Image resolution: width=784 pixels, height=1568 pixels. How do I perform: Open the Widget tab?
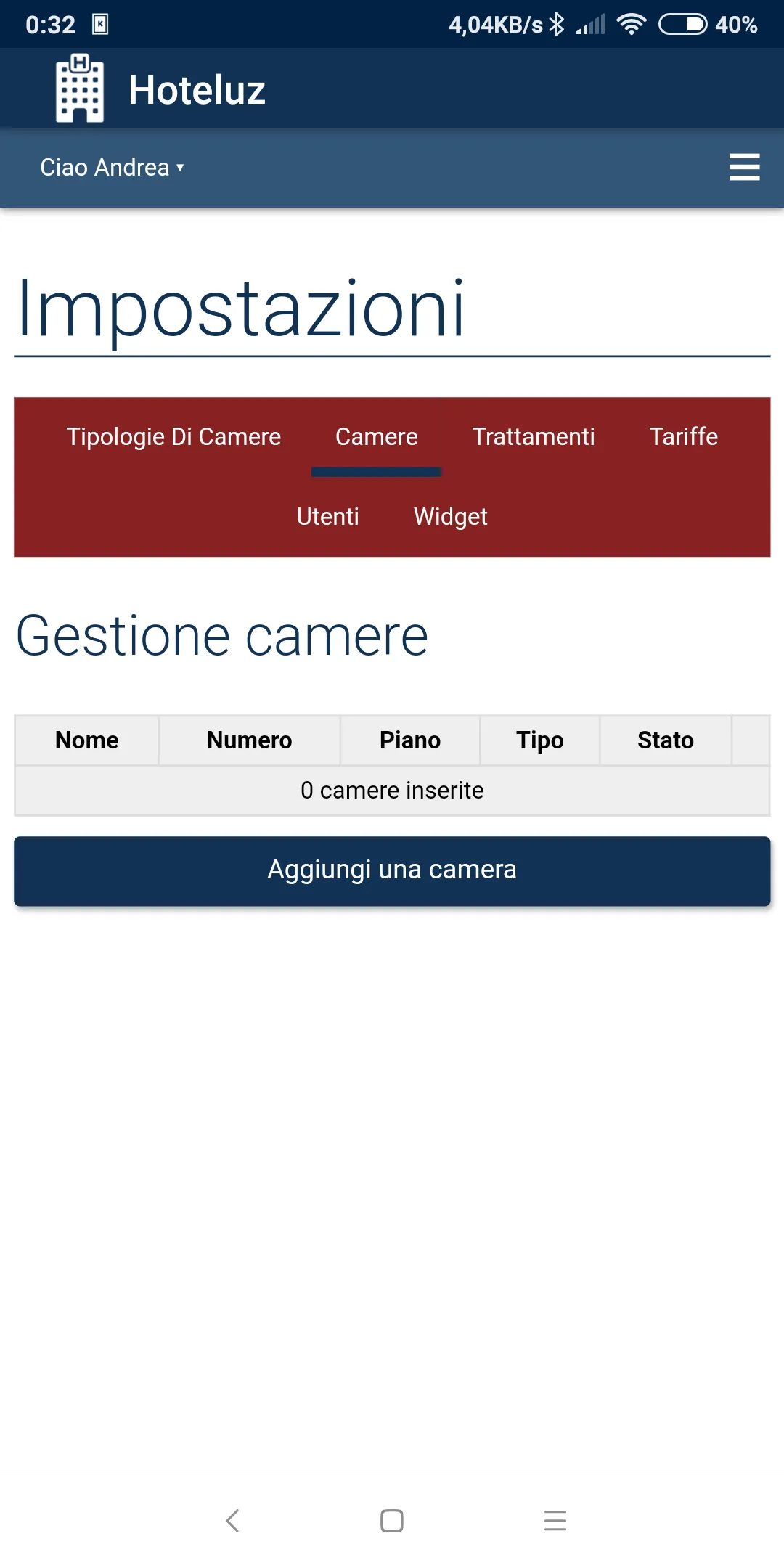pos(450,517)
